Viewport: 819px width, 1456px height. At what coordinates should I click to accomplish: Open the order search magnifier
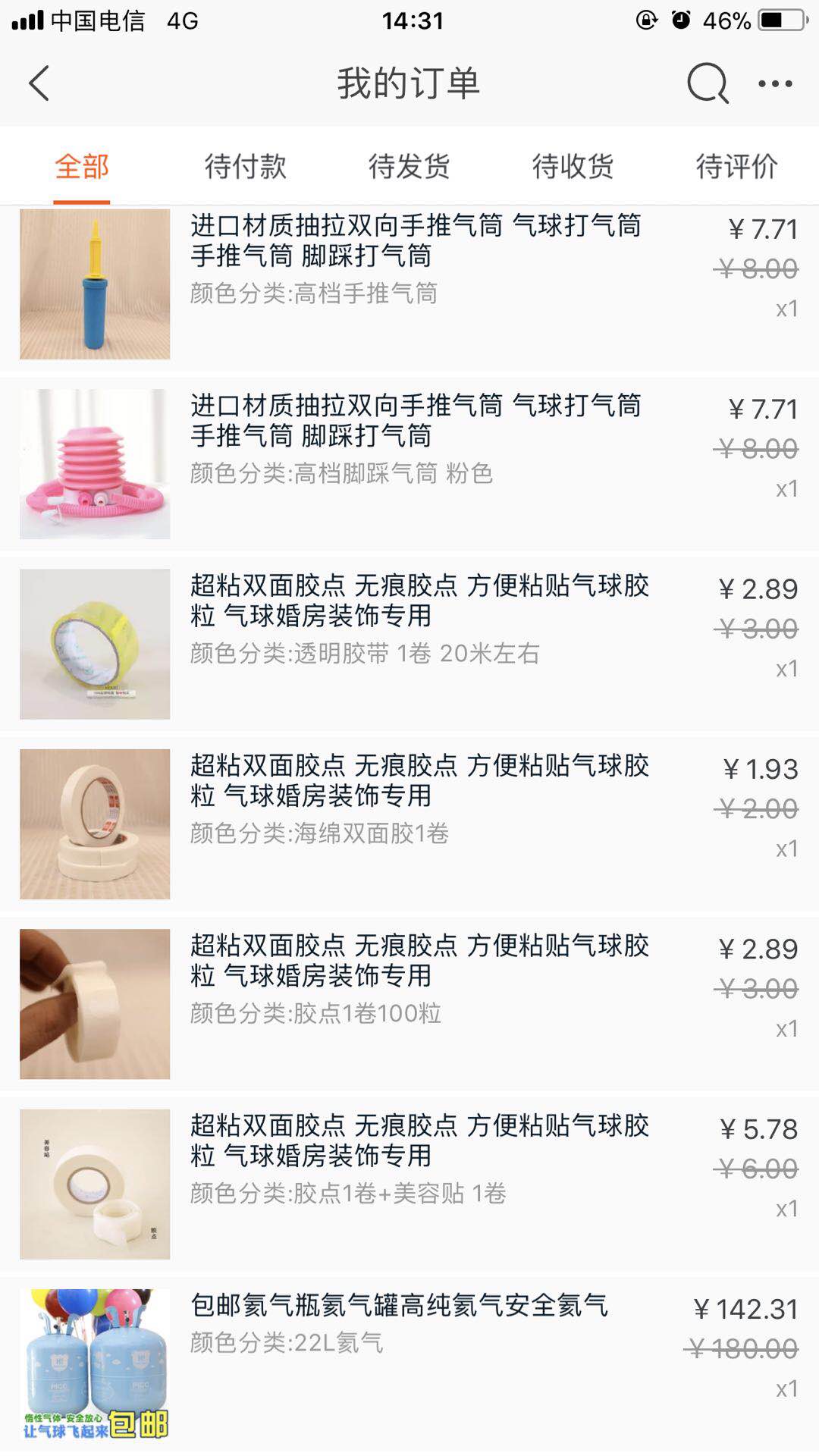tap(705, 85)
